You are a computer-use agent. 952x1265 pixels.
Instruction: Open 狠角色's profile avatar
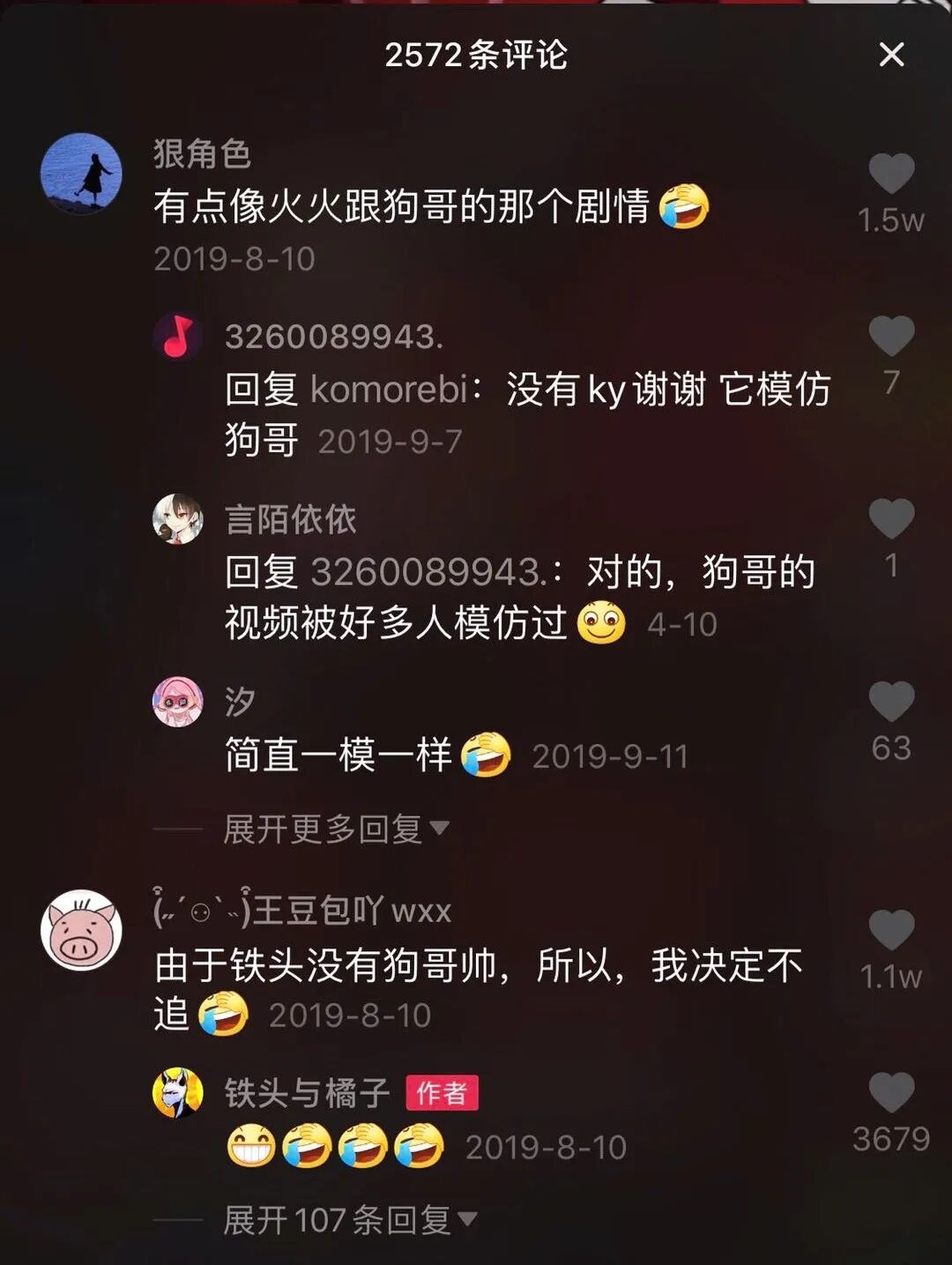click(81, 174)
